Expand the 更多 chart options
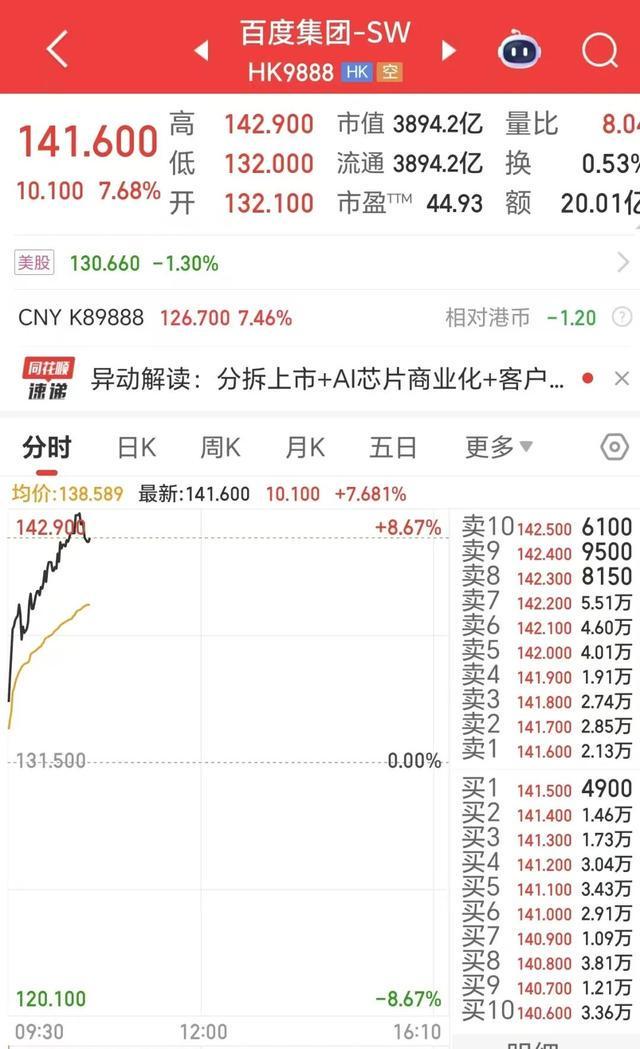This screenshot has height=1049, width=640. (x=498, y=447)
